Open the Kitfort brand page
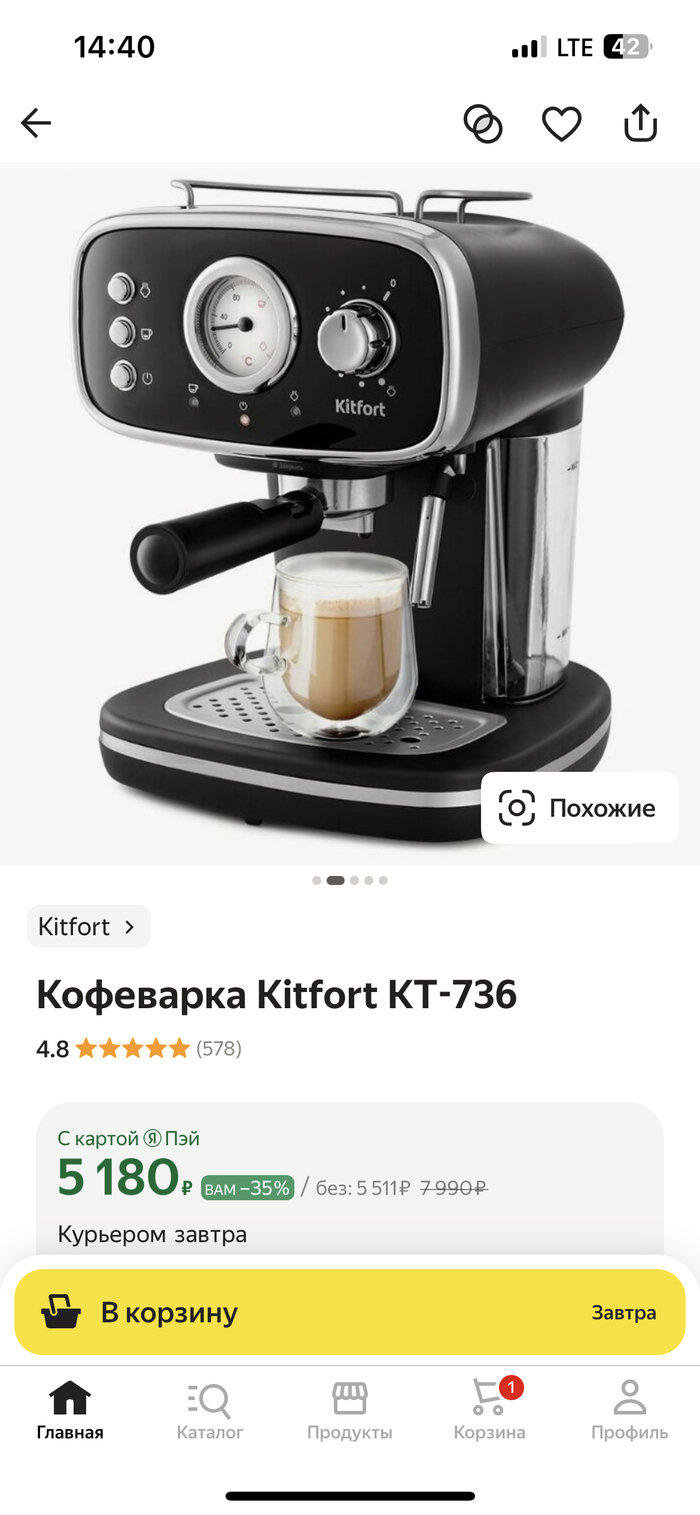The image size is (700, 1515). (88, 926)
